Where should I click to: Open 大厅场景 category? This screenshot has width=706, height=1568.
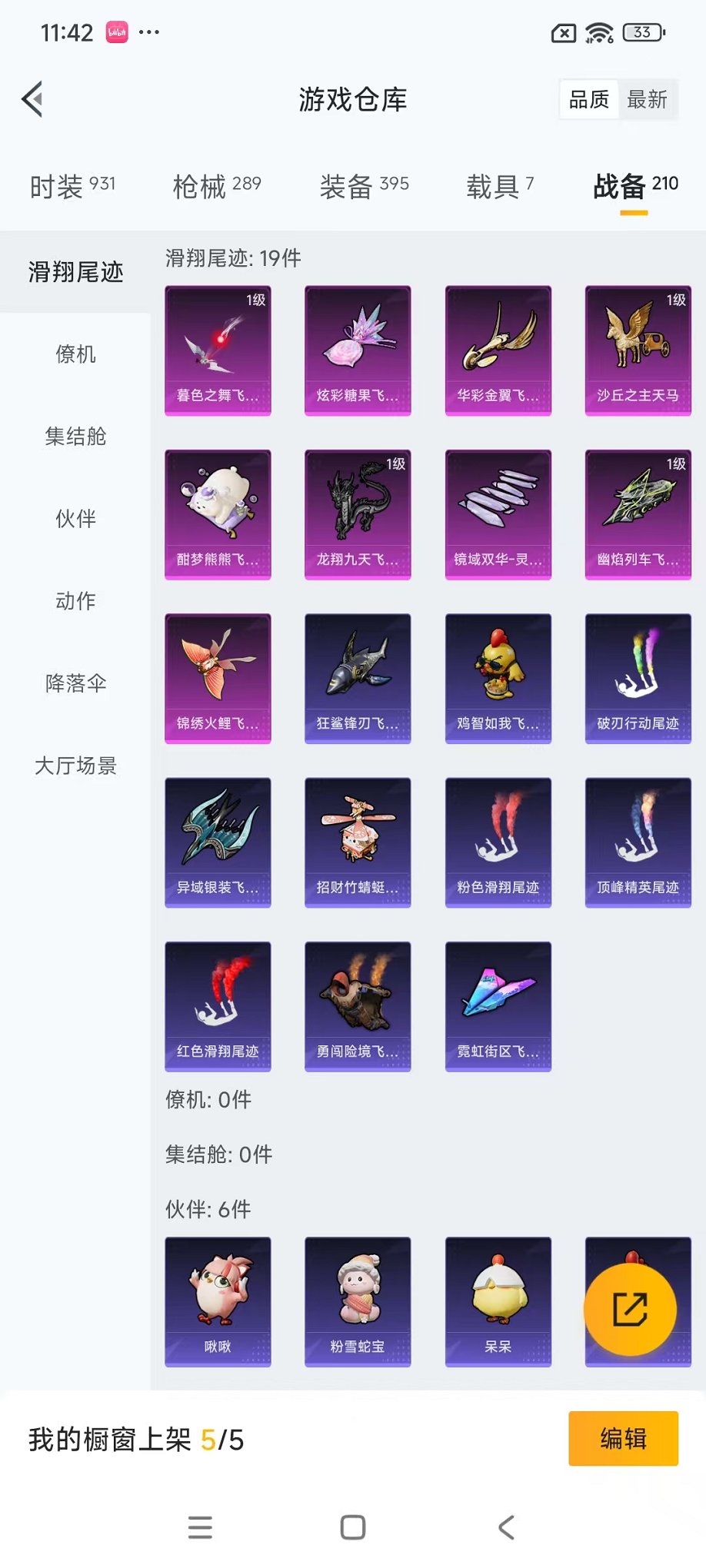coord(75,766)
